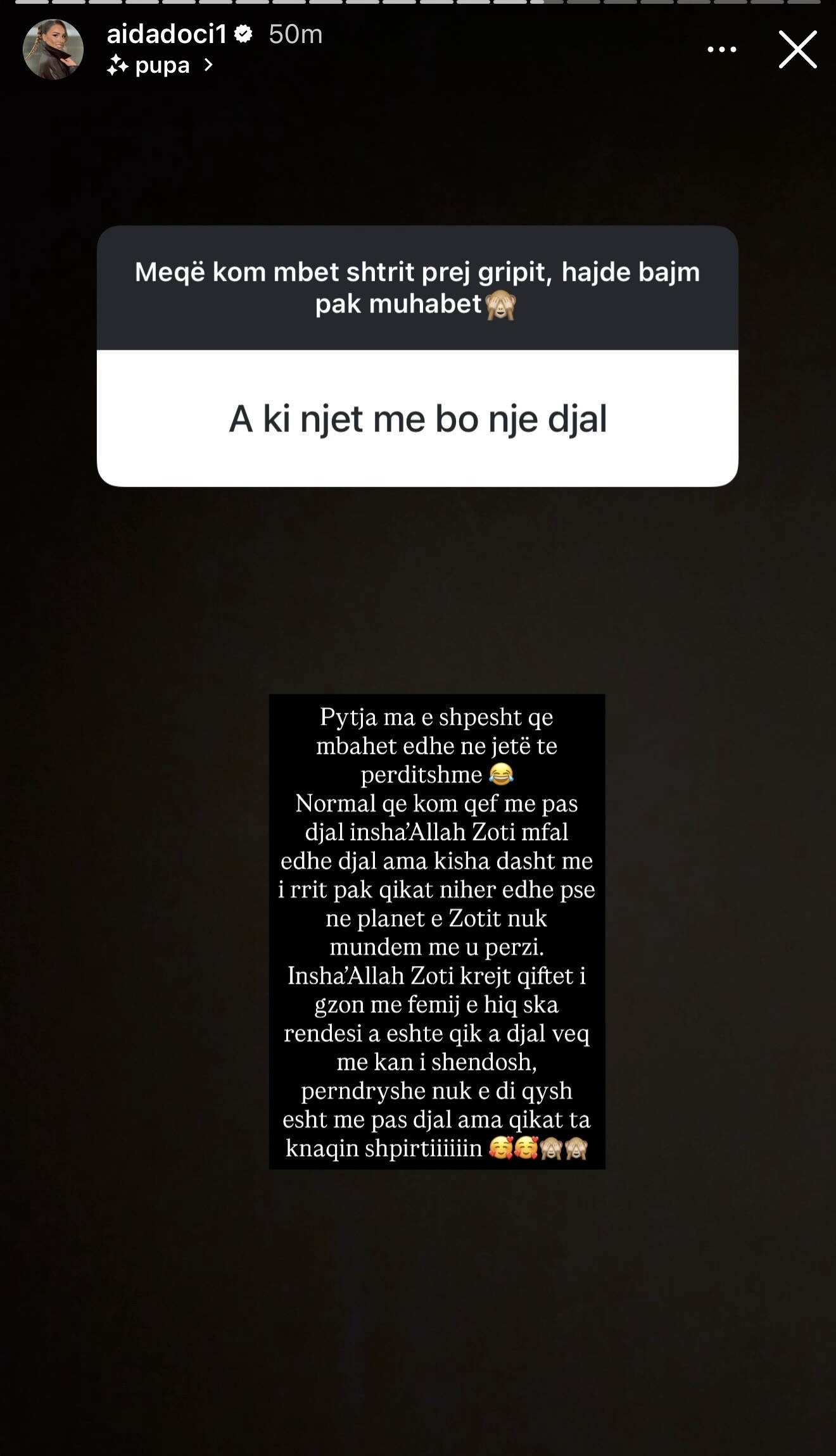Close the story viewer
Viewport: 836px width, 1456px height.
(x=797, y=49)
